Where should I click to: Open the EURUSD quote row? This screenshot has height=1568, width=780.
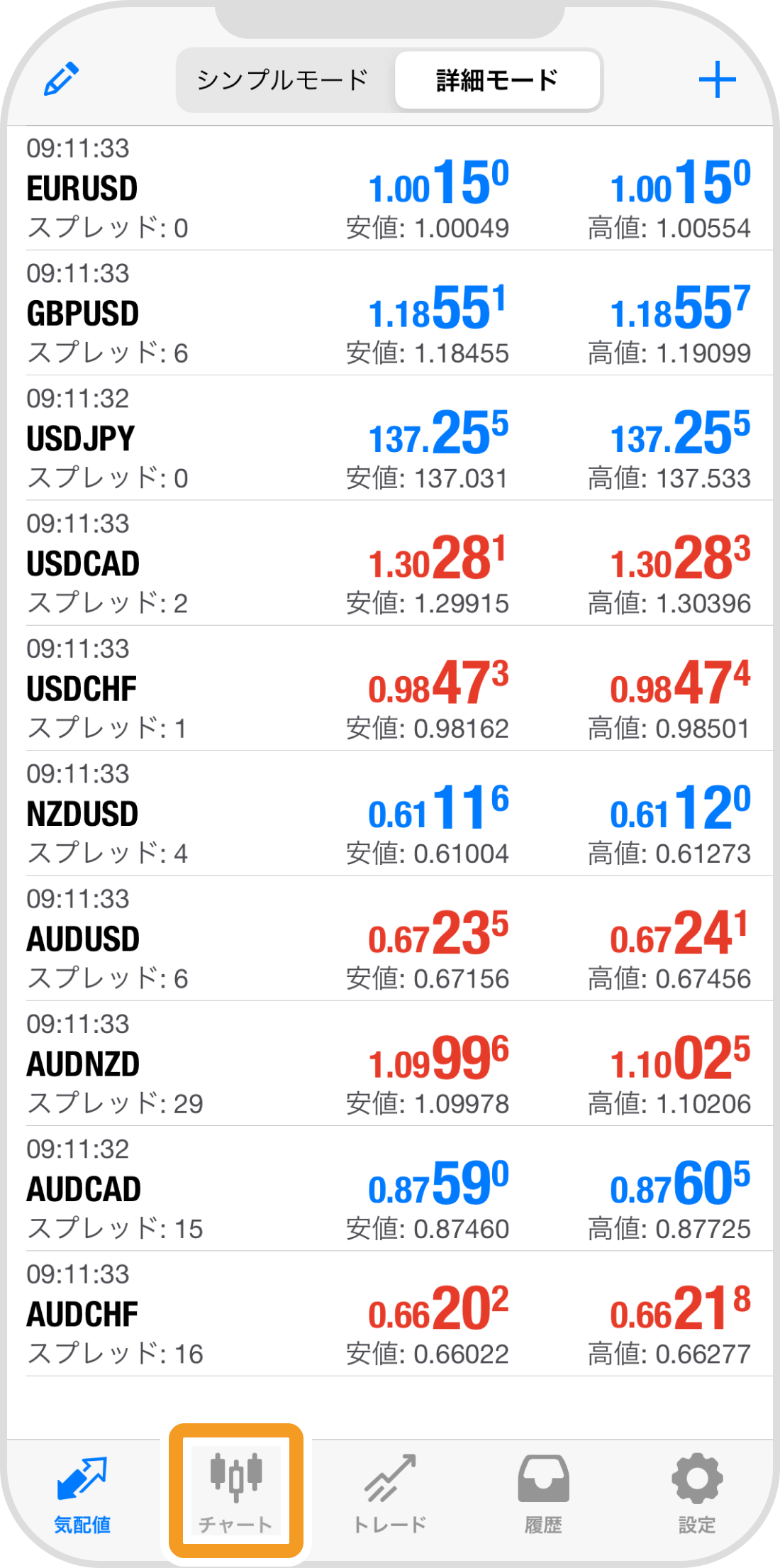coord(389,188)
